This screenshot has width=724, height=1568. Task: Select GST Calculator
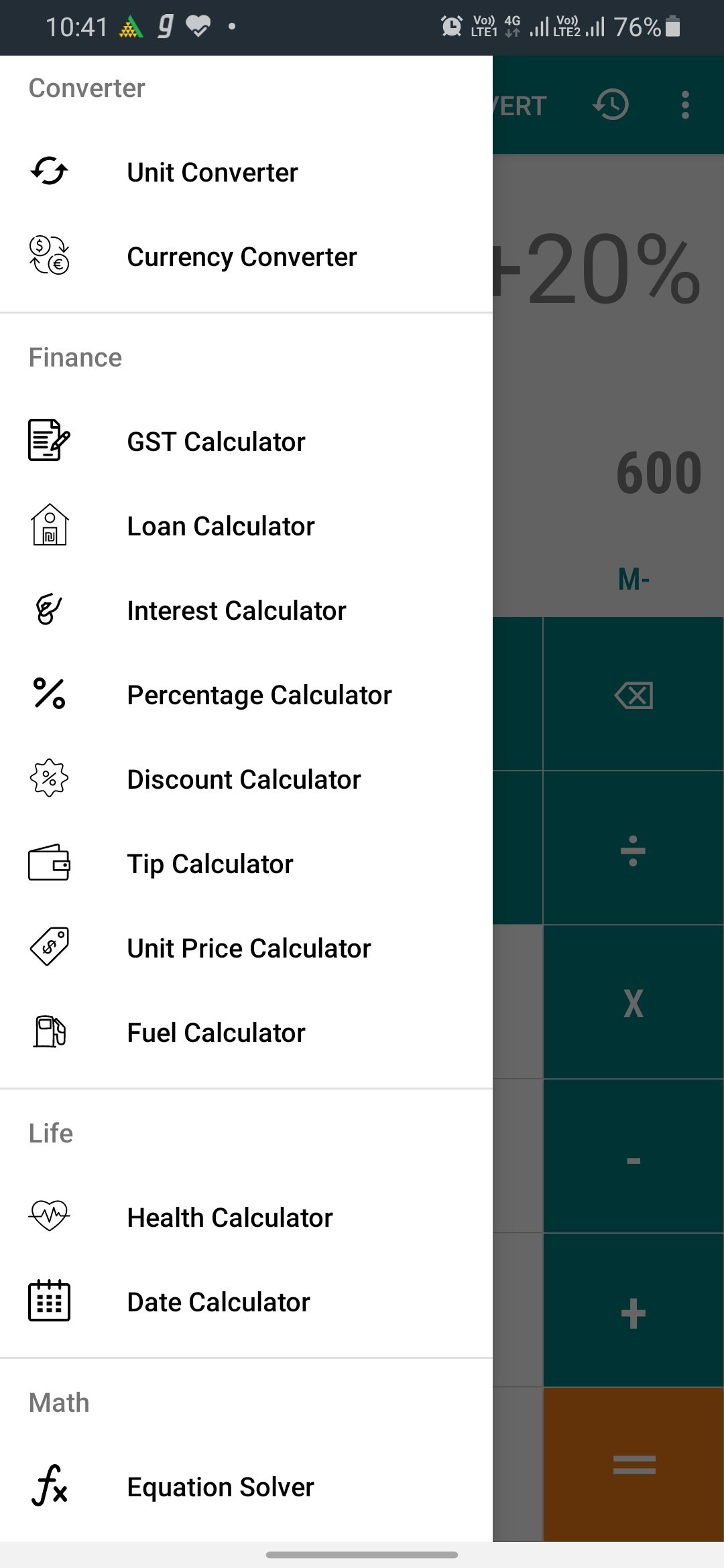click(246, 442)
